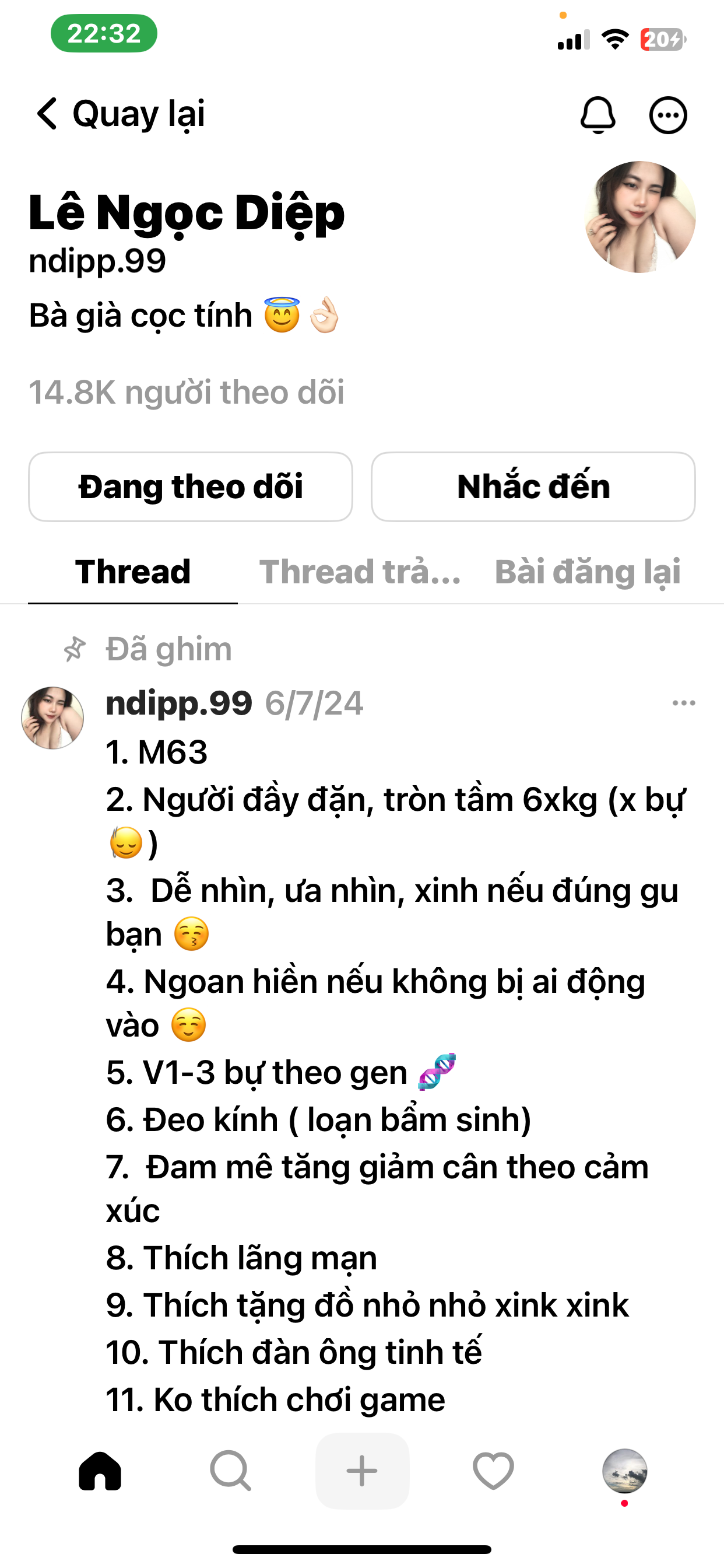
Task: Open the pinned post's three-dot menu
Action: click(x=683, y=703)
